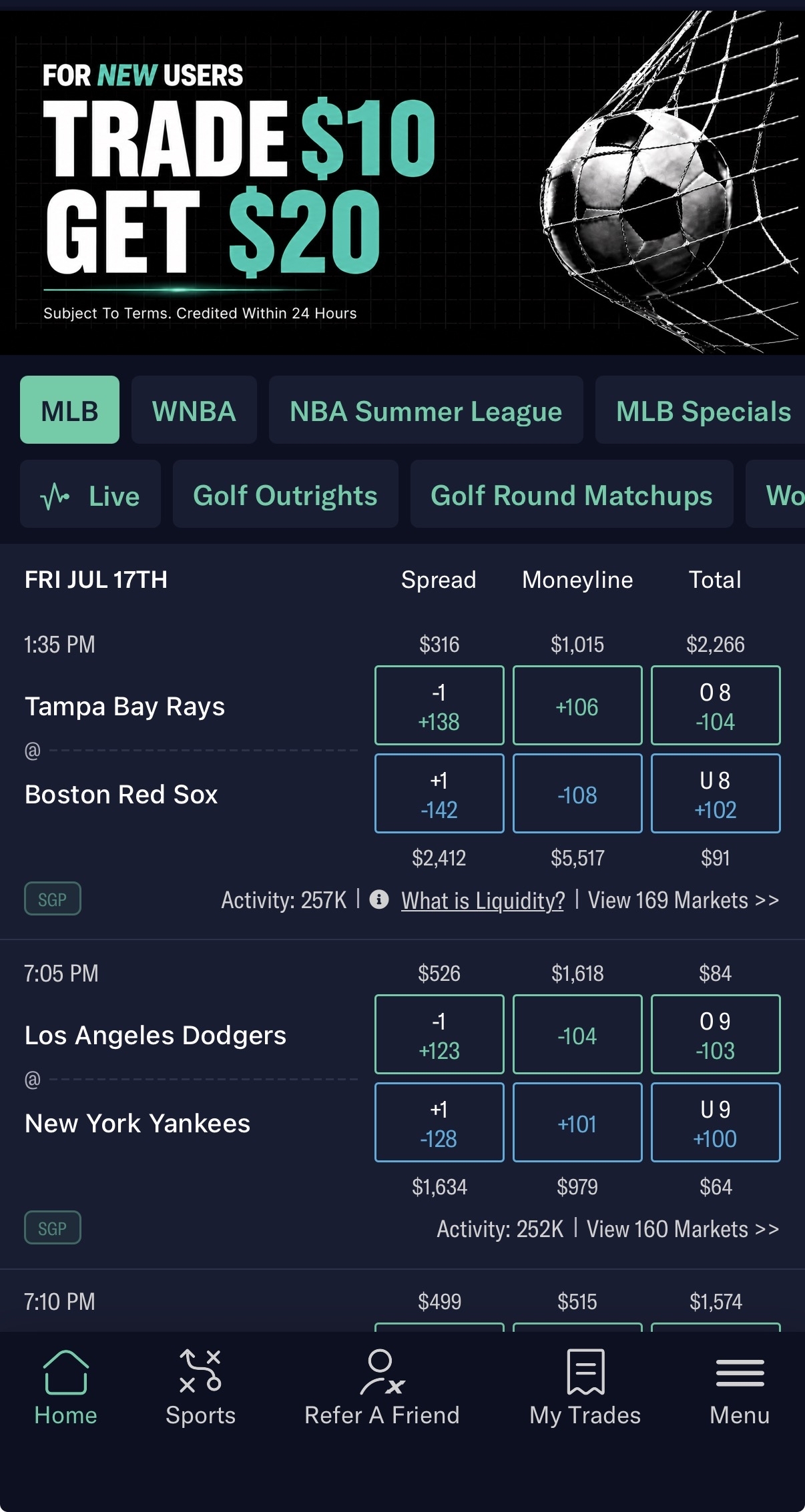View 160 Markets for Dodgers at Yankees
Screen dimensions: 805x1512
683,1229
